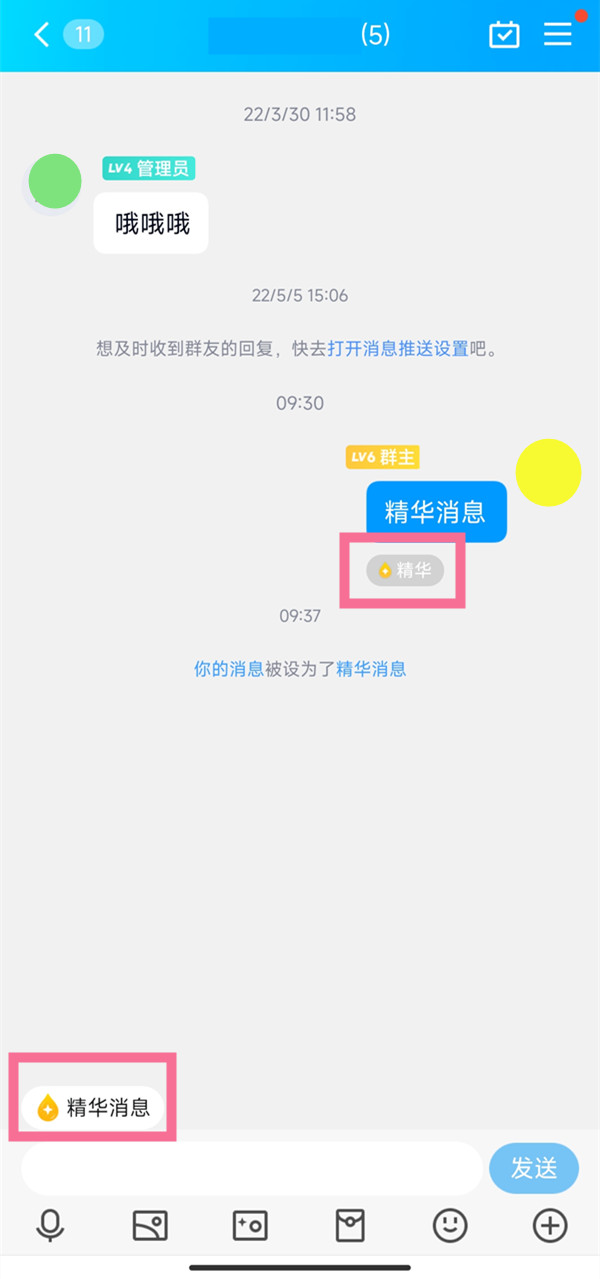600x1279 pixels.
Task: Open the emoji smiley panel
Action: [450, 1225]
